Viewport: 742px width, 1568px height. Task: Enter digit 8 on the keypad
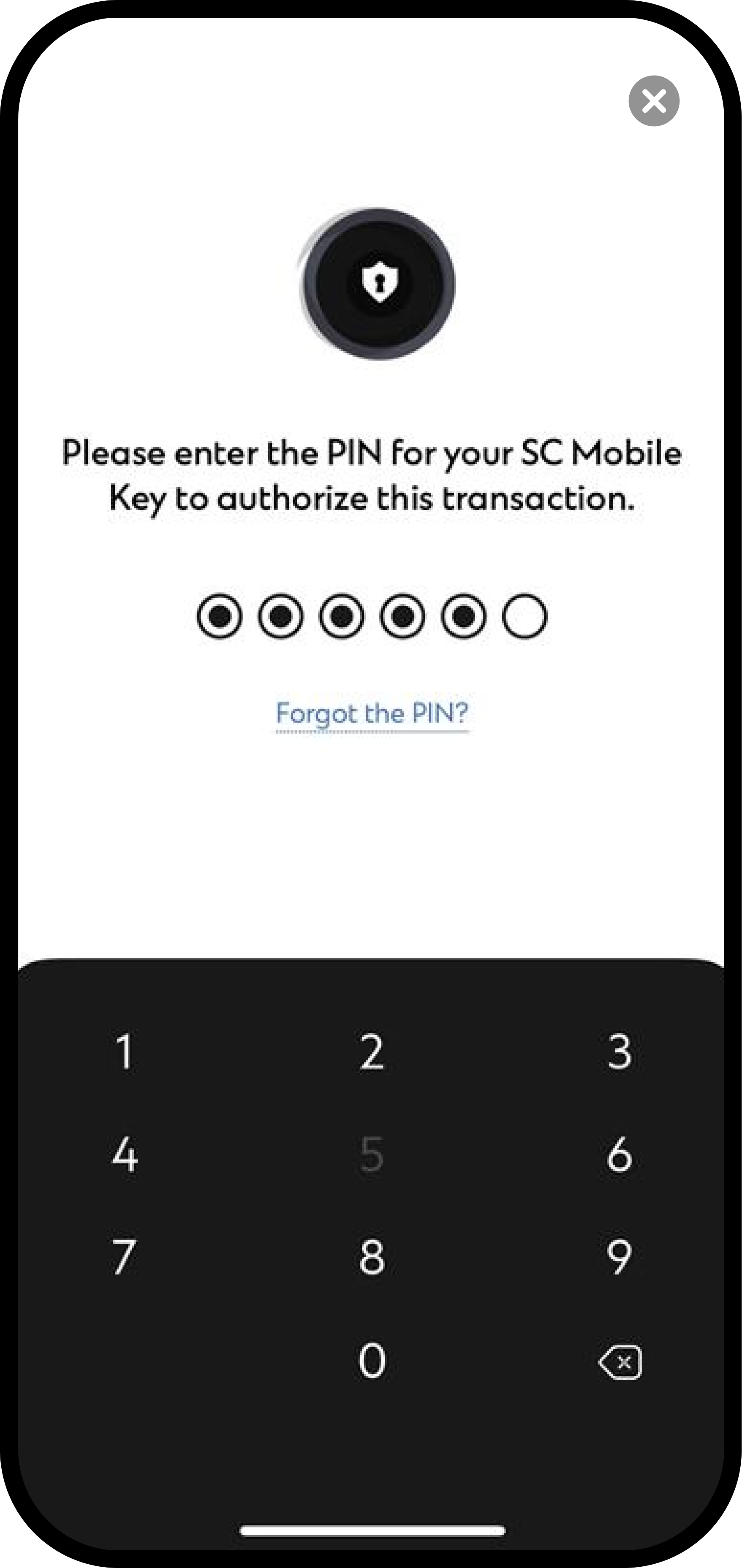(x=371, y=1257)
